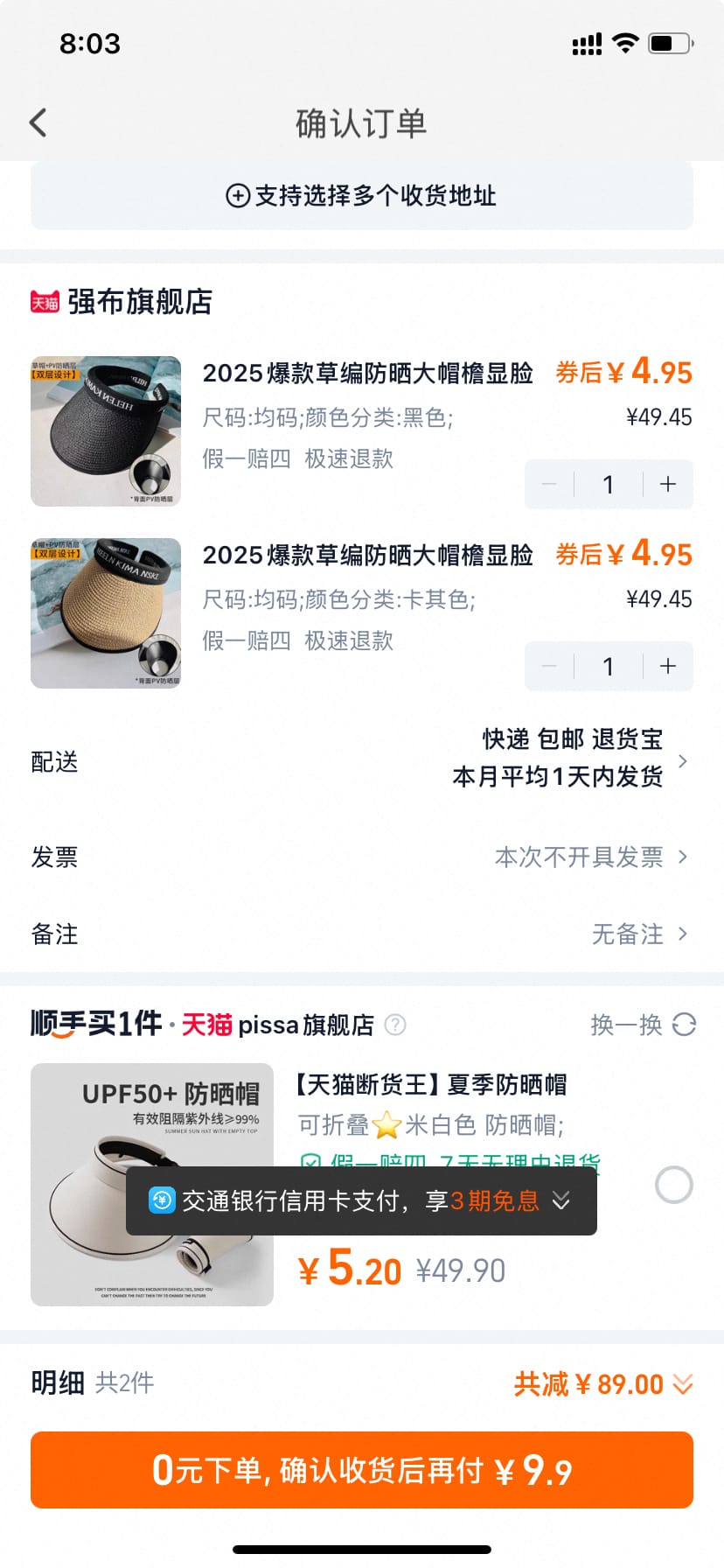Select the radio circle to add 夏季防晒帽
This screenshot has width=724, height=1568.
point(672,1186)
